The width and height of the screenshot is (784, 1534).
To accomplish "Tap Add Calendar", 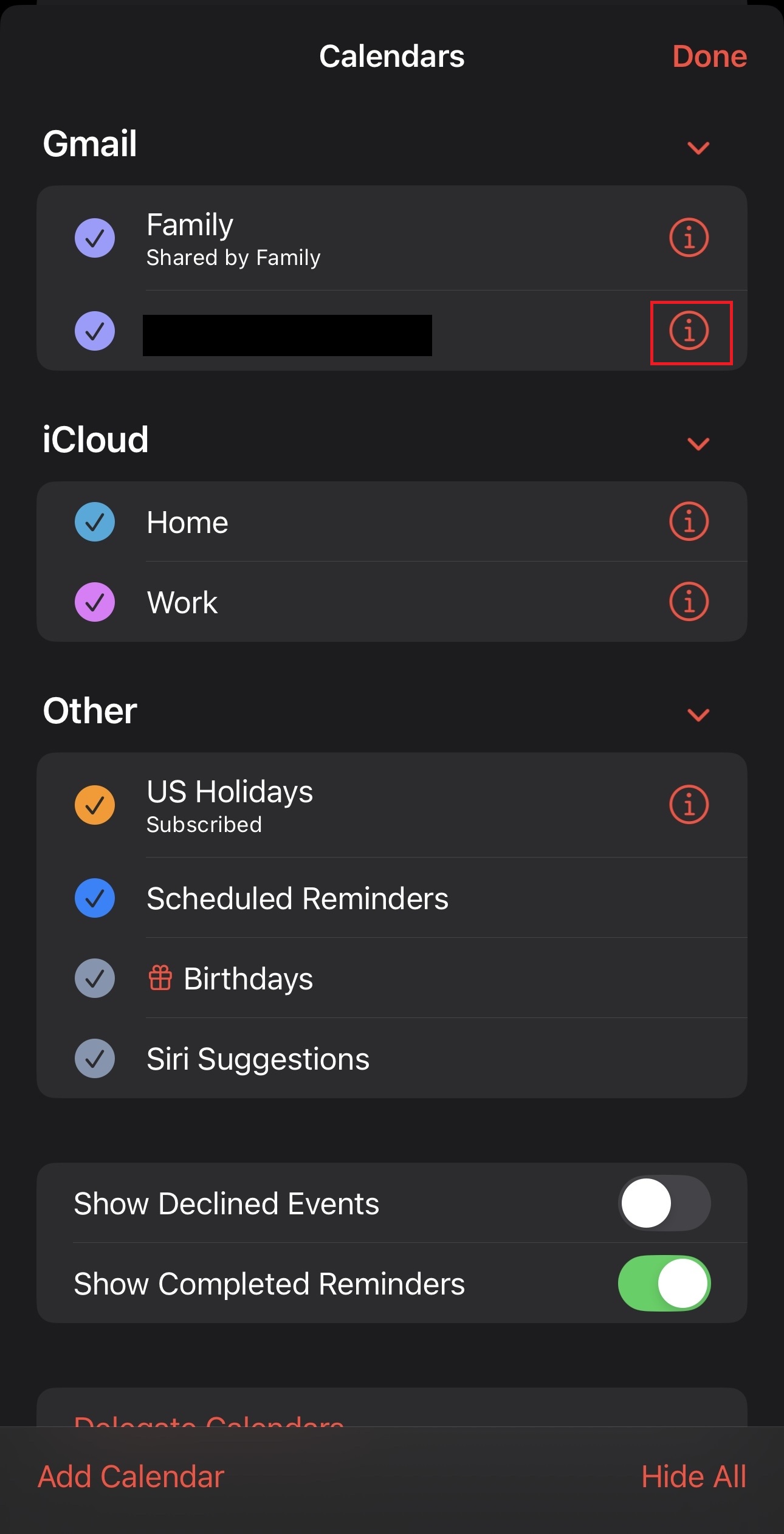I will (131, 1477).
